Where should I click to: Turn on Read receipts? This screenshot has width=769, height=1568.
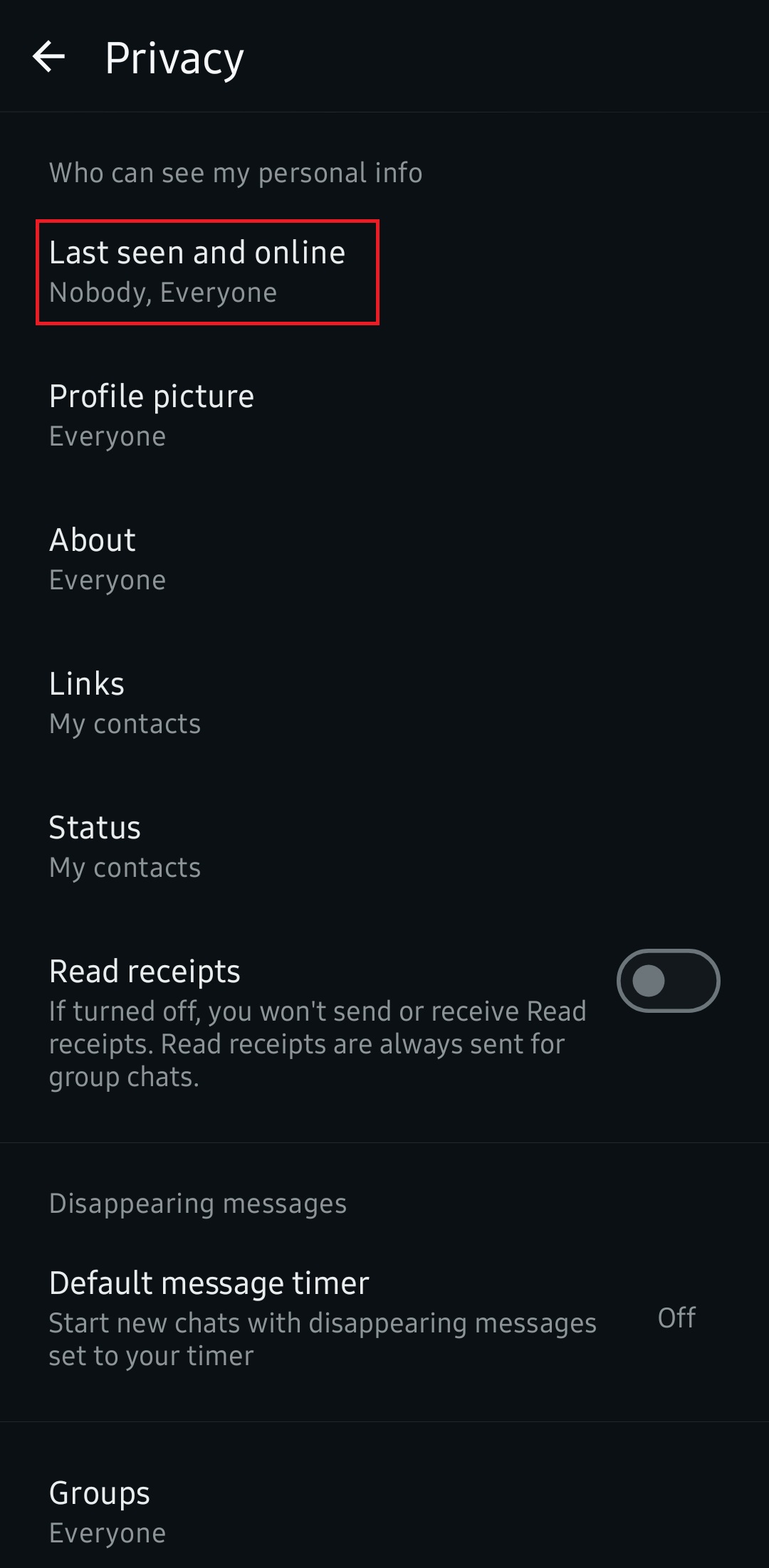(667, 981)
